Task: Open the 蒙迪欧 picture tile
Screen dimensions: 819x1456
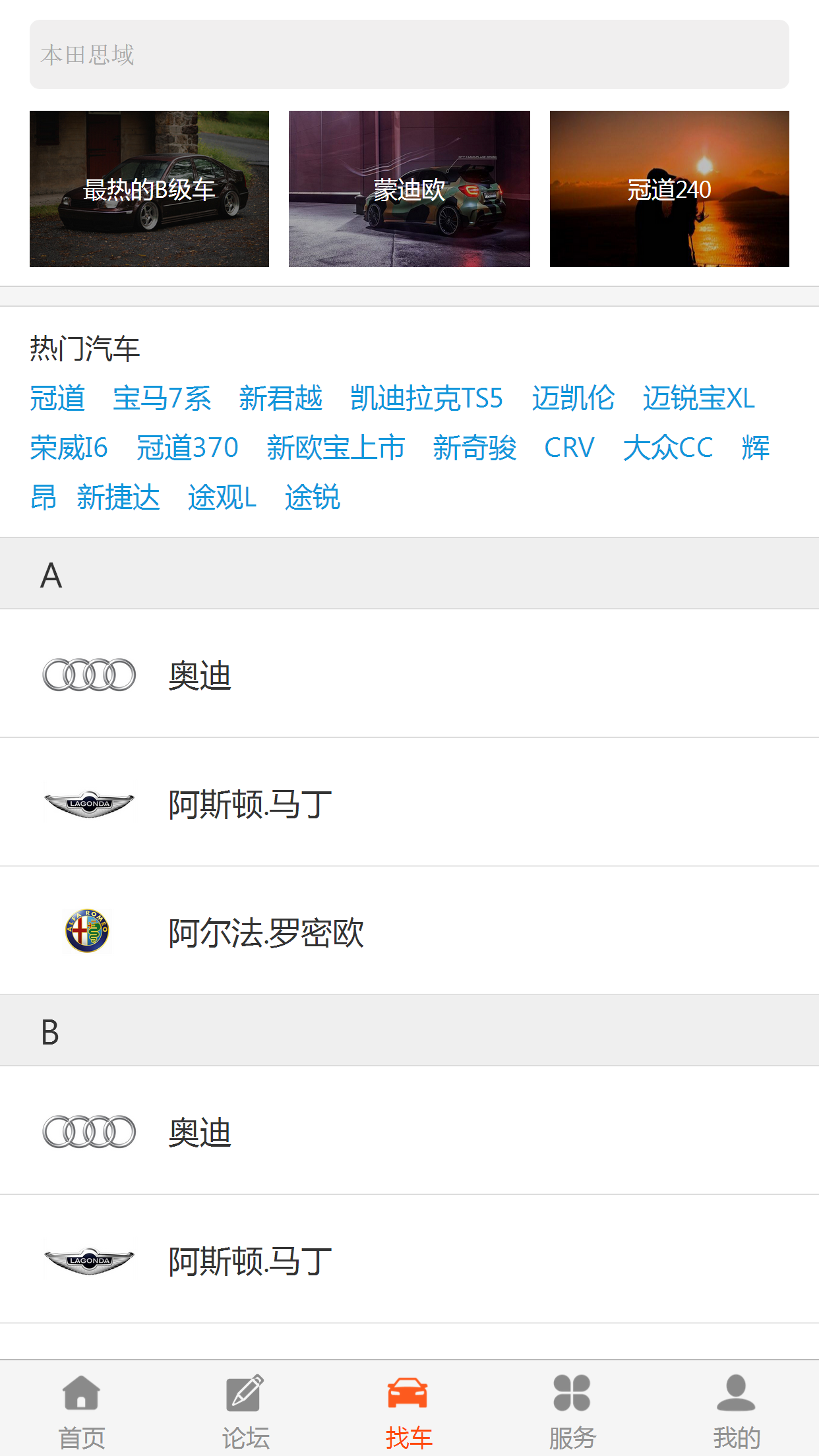Action: tap(409, 189)
